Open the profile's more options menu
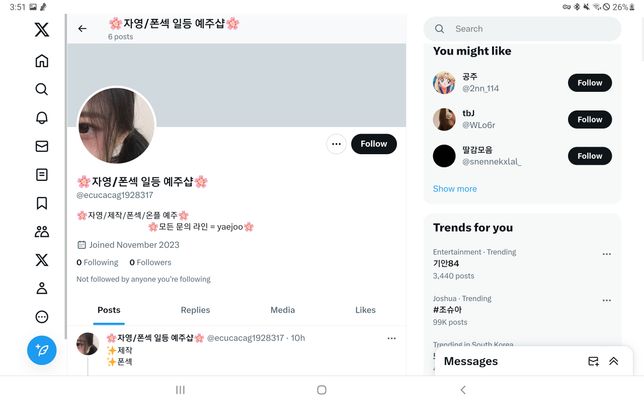The image size is (644, 403). click(x=336, y=144)
